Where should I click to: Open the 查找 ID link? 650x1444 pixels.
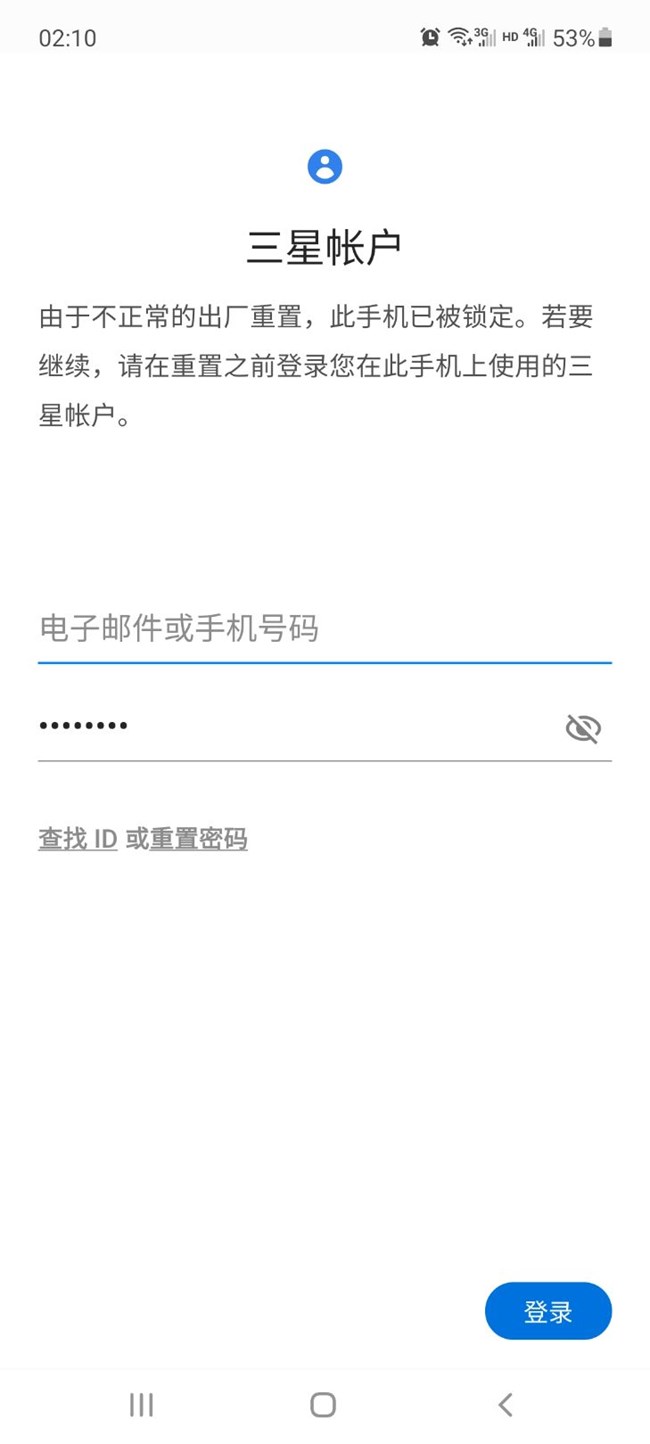click(x=78, y=839)
